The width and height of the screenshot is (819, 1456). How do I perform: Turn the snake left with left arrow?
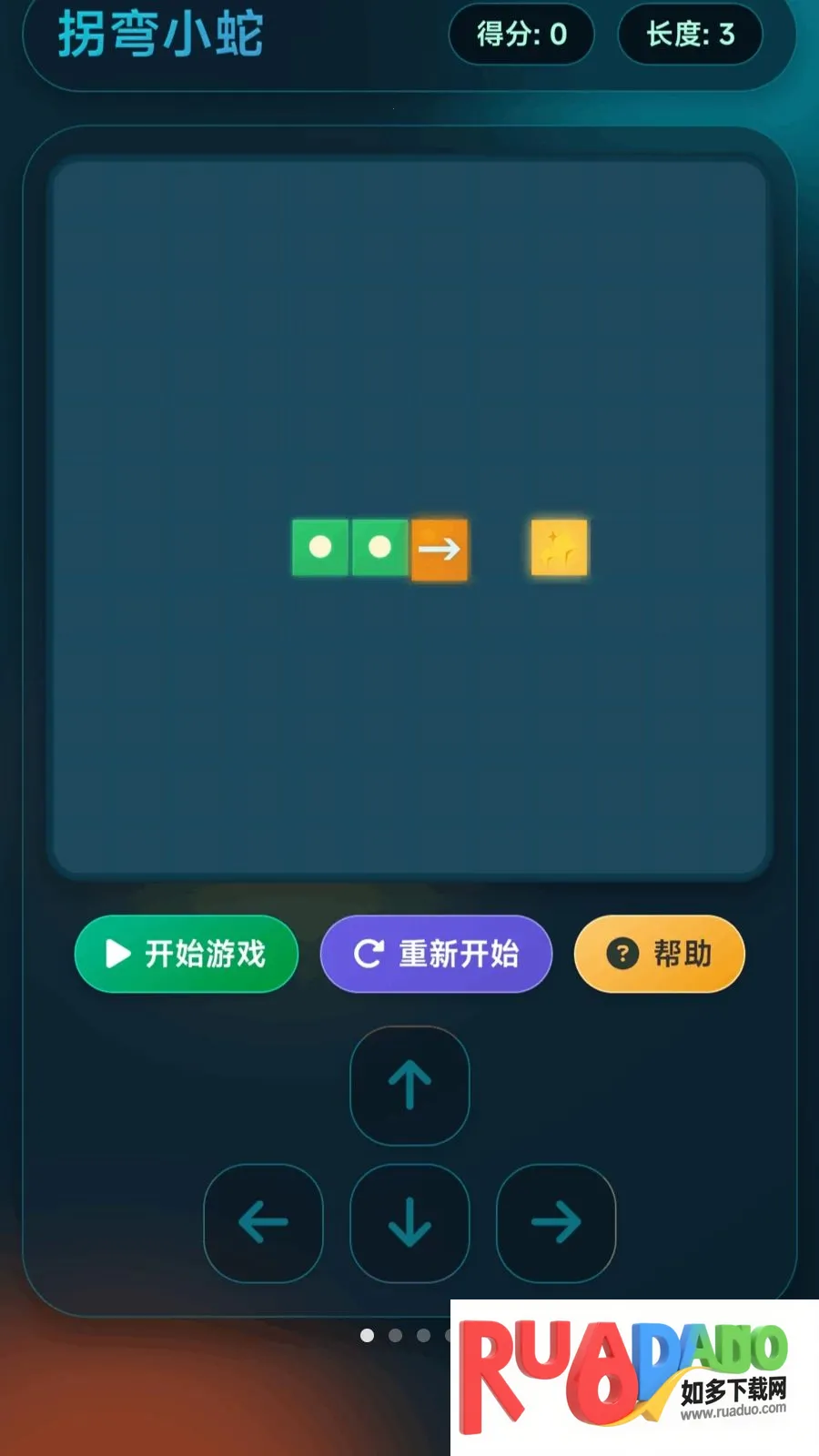point(263,1223)
